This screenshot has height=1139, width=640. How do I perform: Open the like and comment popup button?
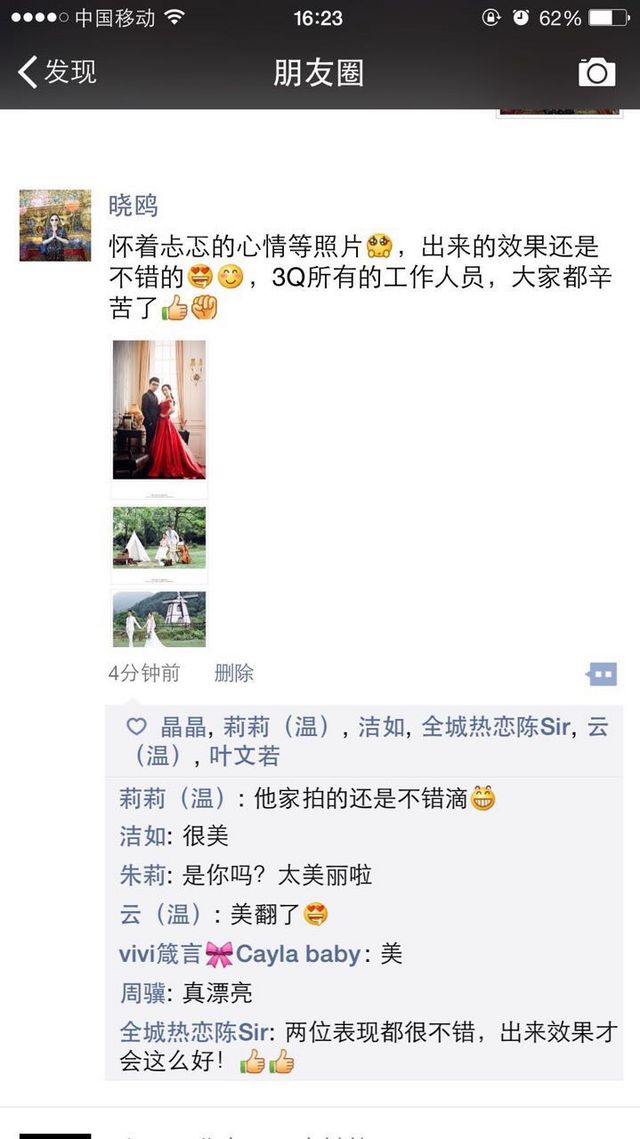coord(601,674)
